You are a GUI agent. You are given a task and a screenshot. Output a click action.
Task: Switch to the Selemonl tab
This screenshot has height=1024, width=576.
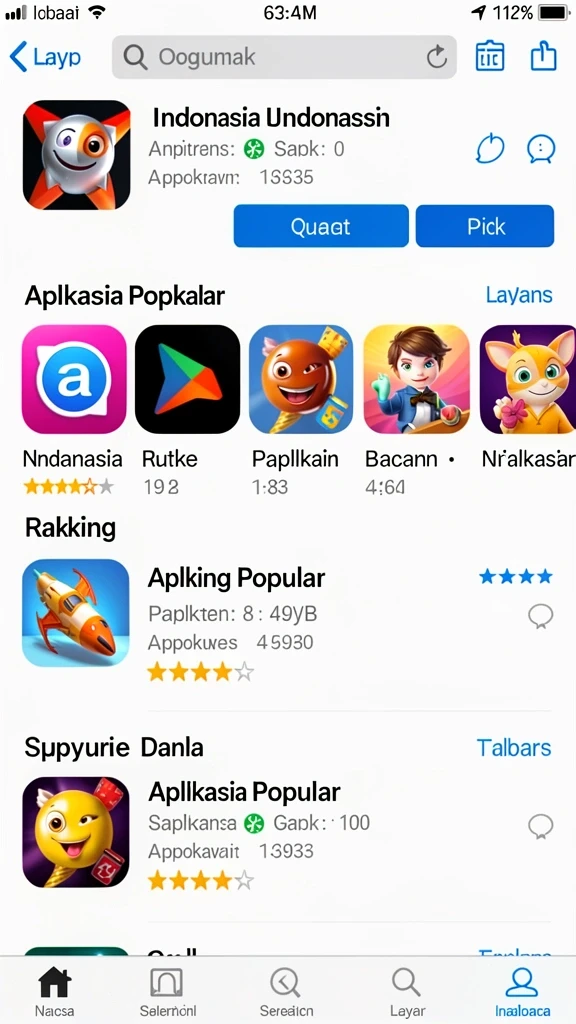(167, 991)
